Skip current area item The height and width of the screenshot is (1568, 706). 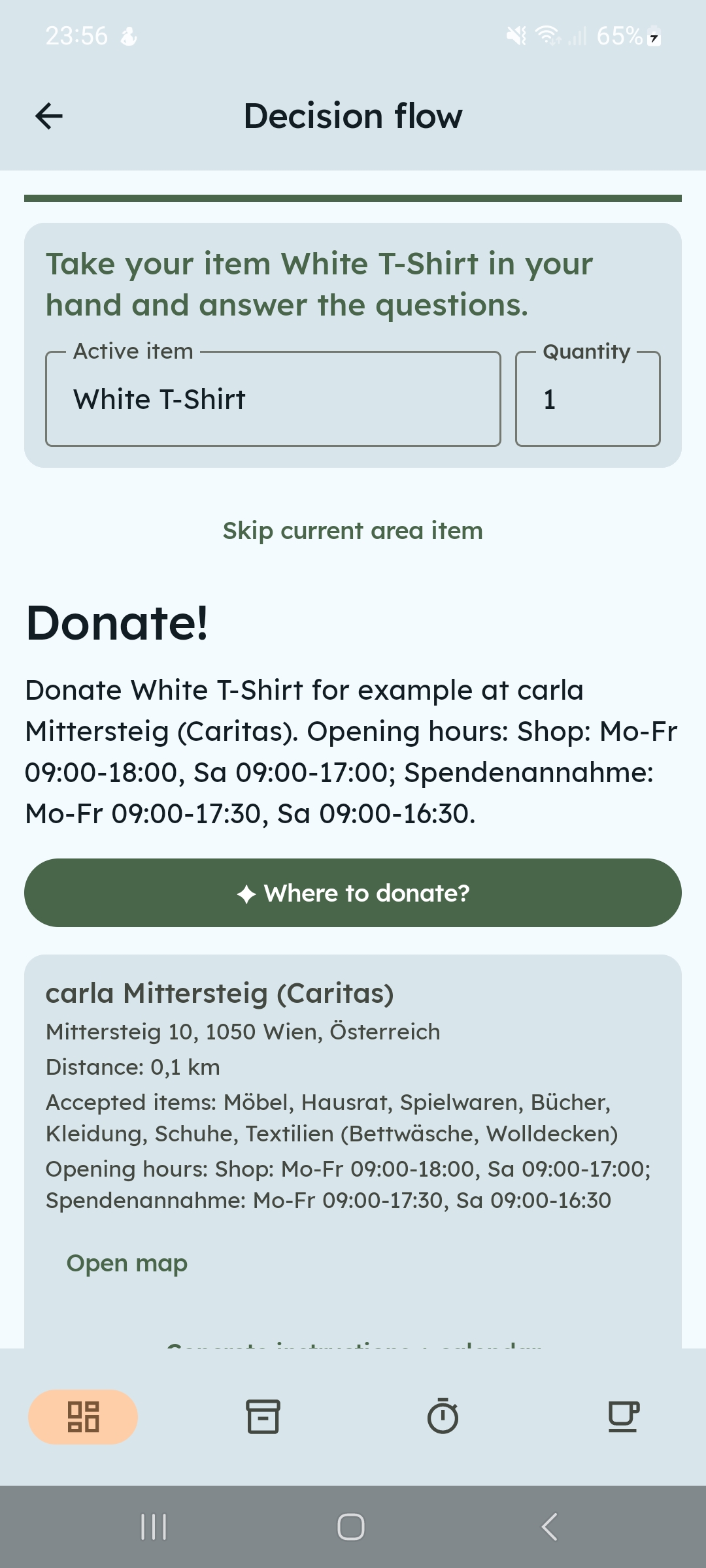click(x=353, y=531)
